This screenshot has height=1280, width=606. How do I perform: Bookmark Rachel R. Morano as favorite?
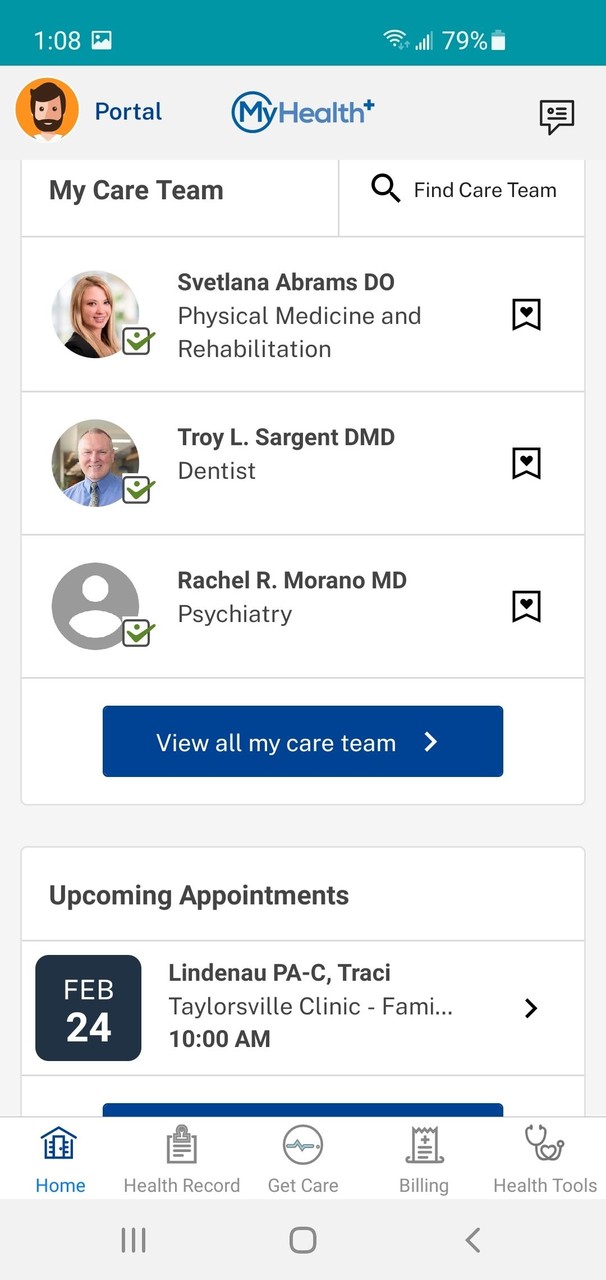(x=526, y=605)
